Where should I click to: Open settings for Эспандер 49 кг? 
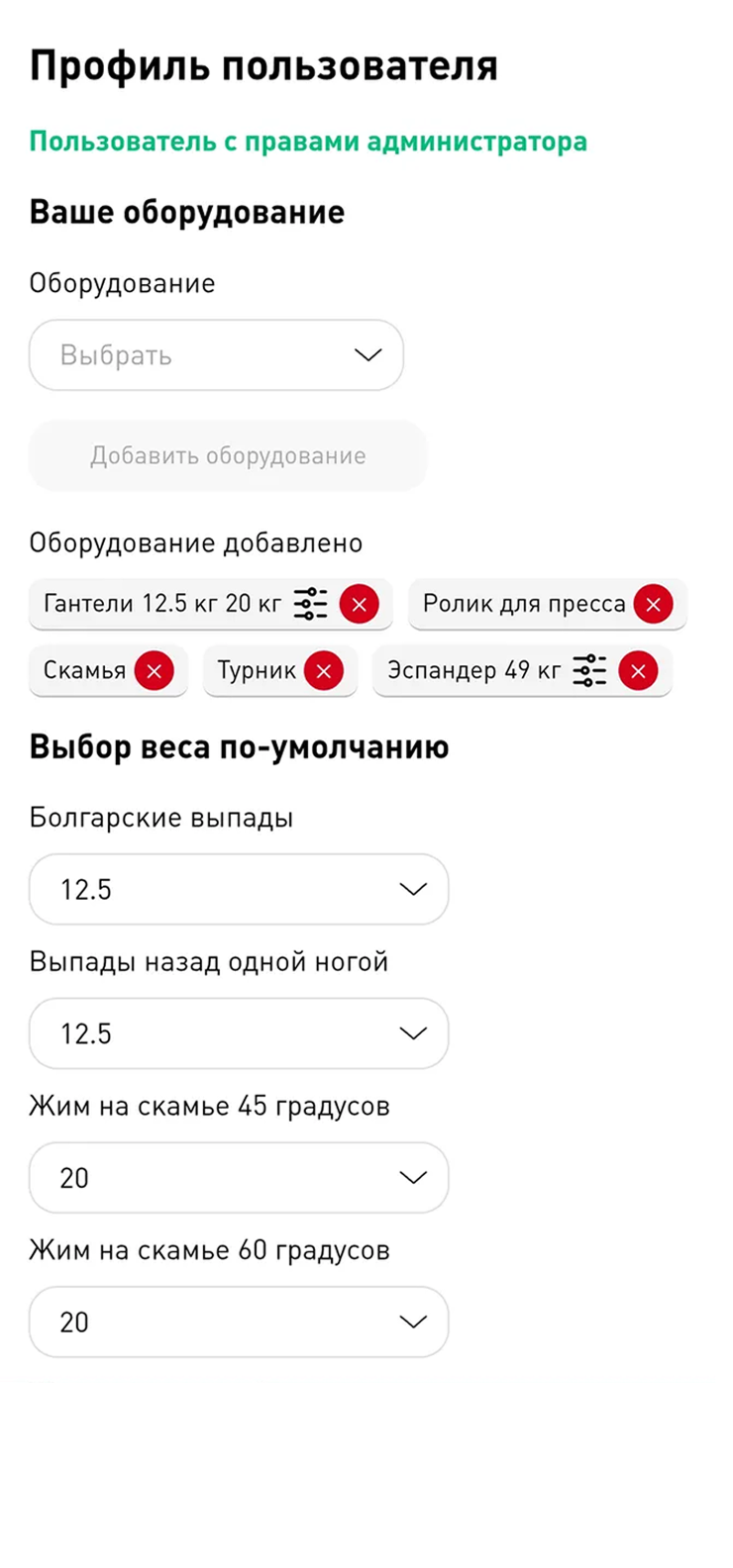click(x=589, y=671)
